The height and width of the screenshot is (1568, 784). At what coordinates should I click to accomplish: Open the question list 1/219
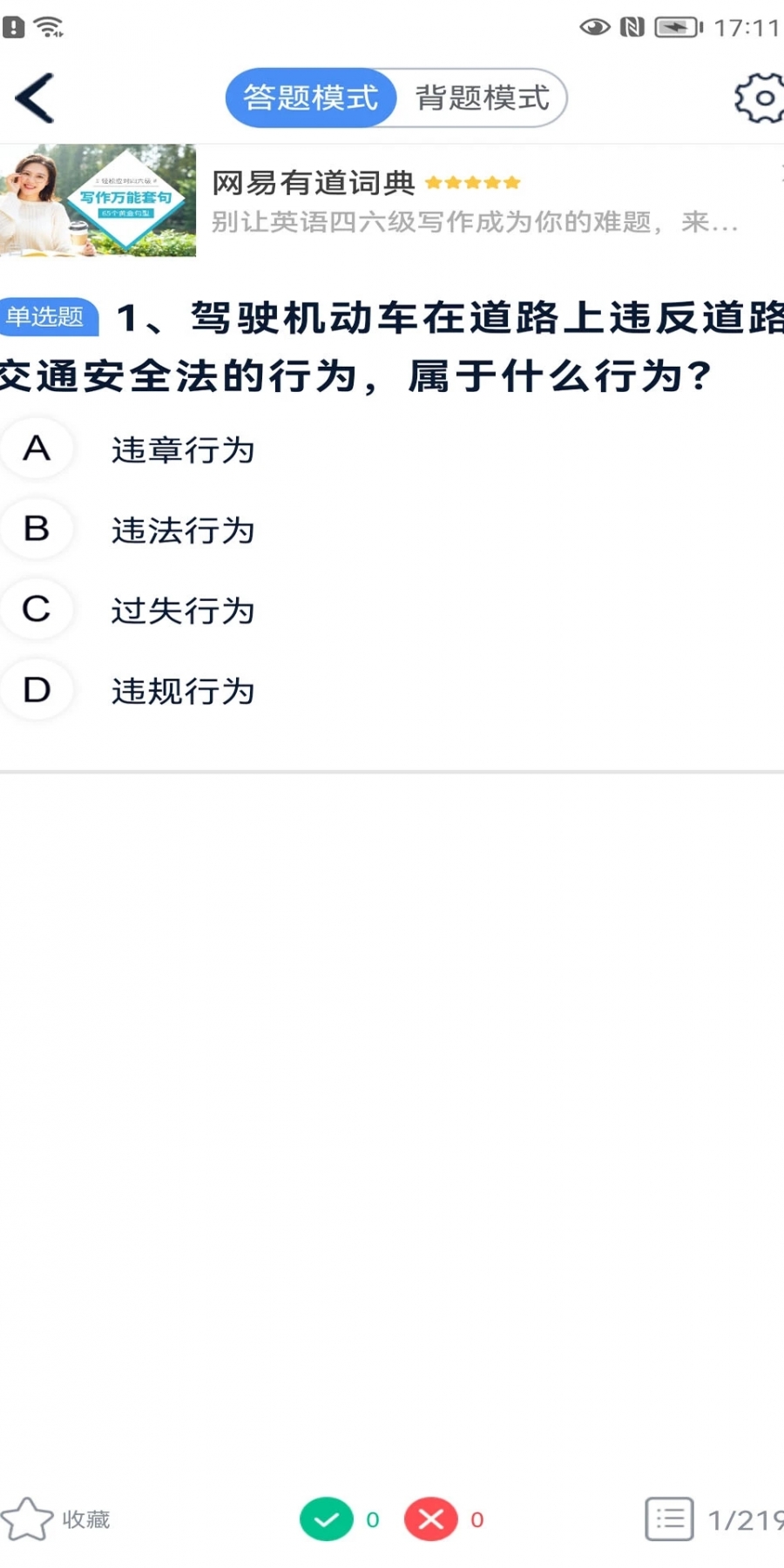[714, 1519]
